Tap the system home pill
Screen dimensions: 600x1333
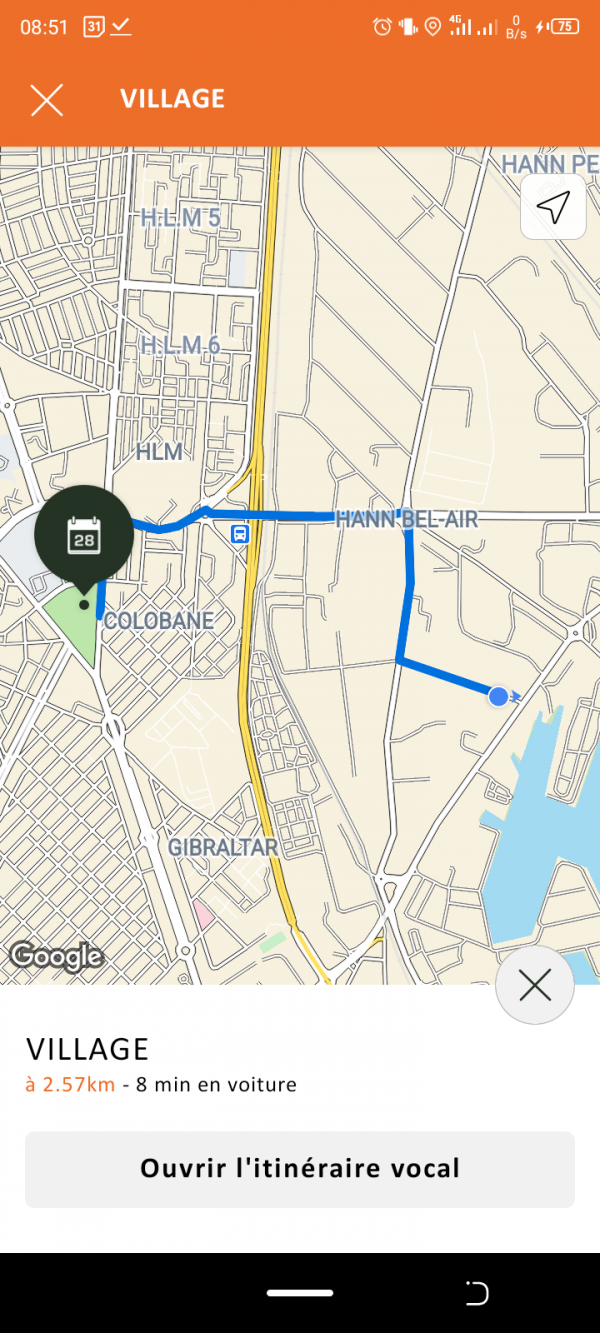tap(300, 1293)
